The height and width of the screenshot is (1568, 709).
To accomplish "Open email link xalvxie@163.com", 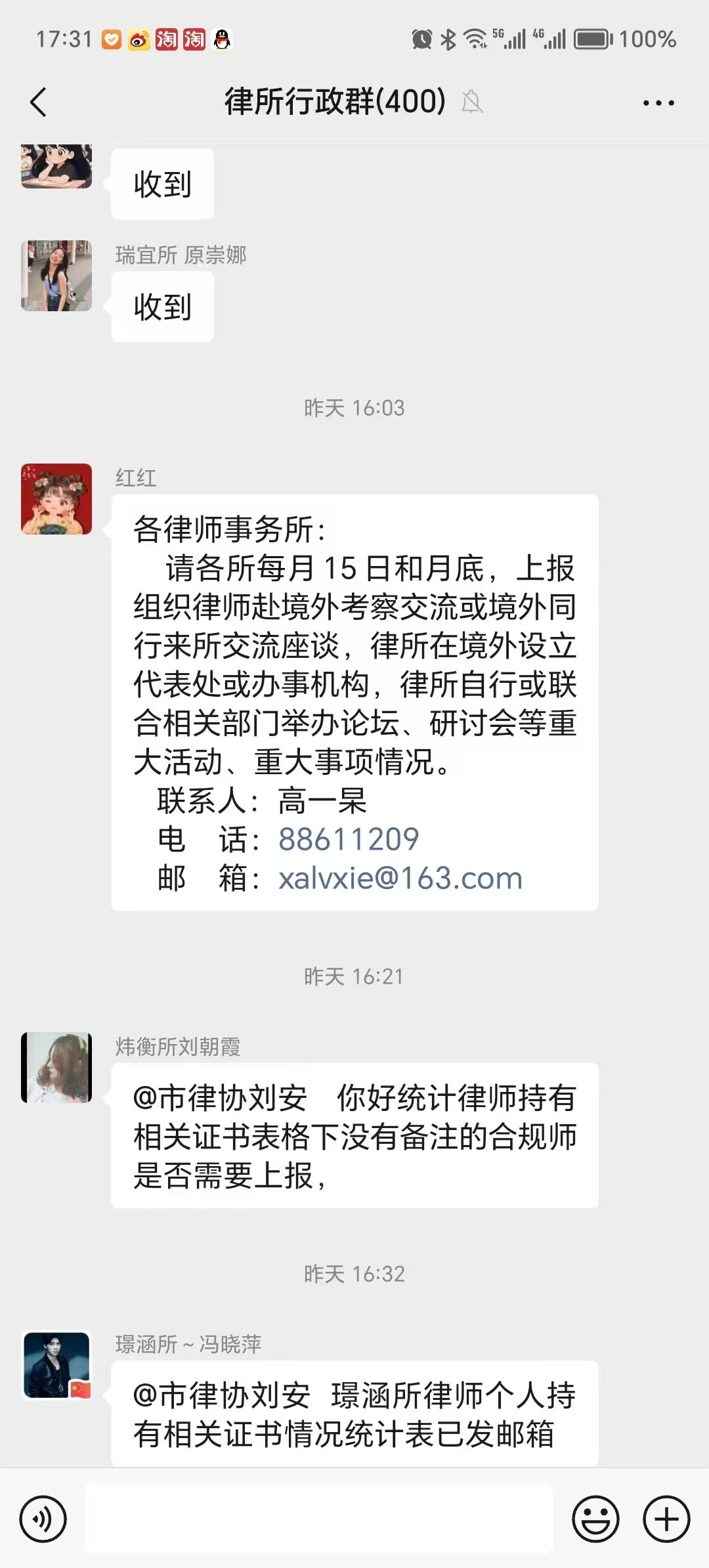I will click(400, 878).
